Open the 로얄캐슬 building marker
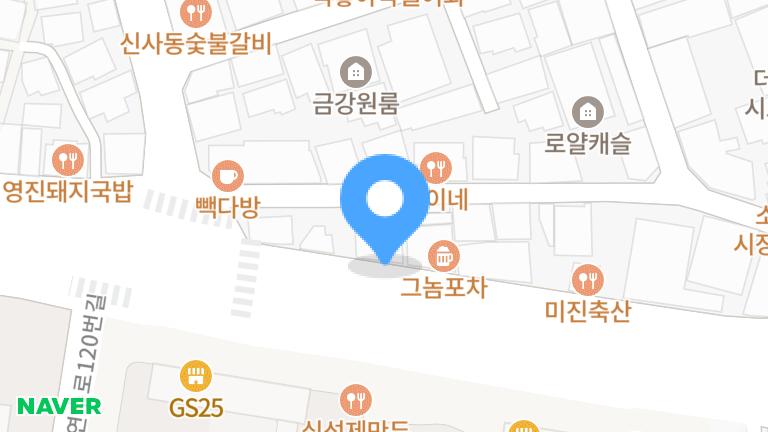The image size is (768, 432). [587, 111]
